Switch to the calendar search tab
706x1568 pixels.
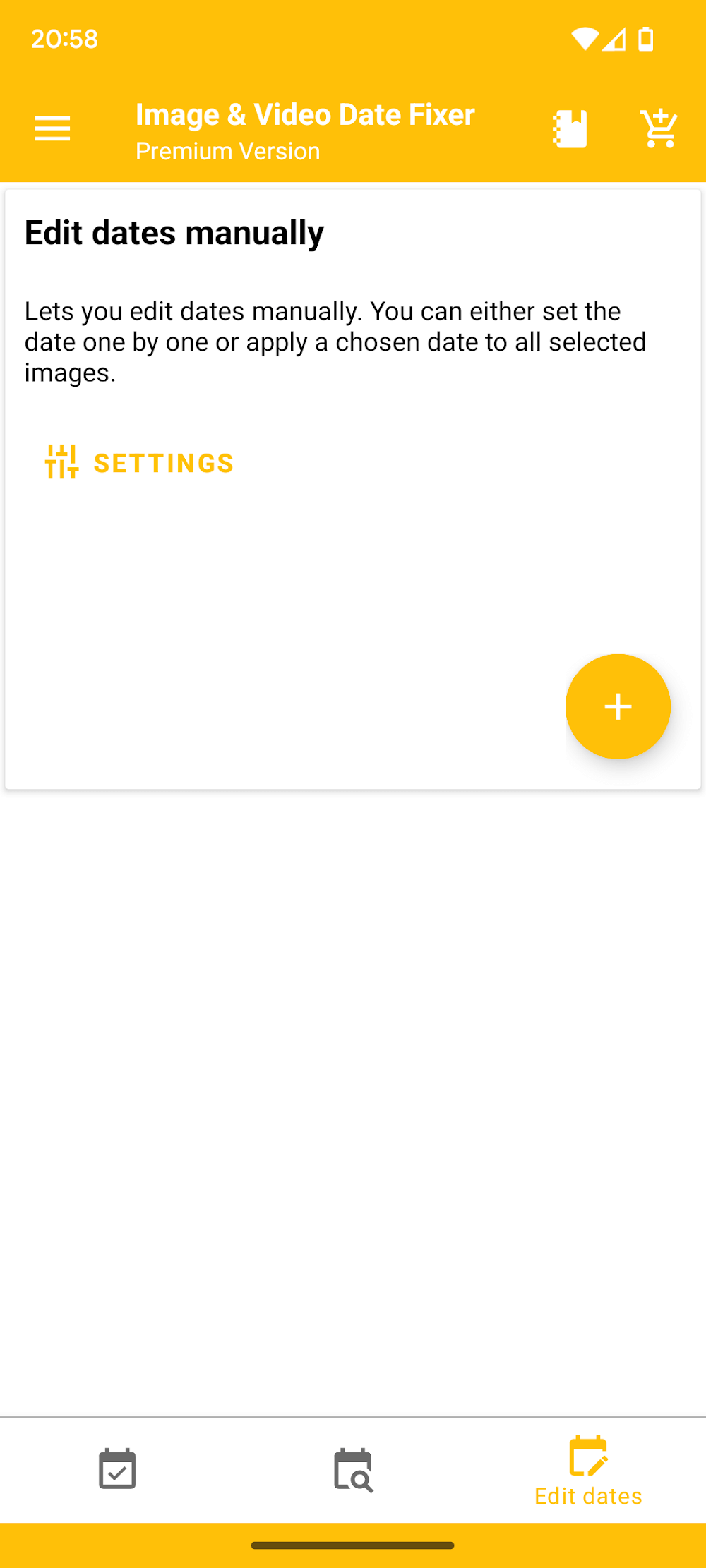353,1469
